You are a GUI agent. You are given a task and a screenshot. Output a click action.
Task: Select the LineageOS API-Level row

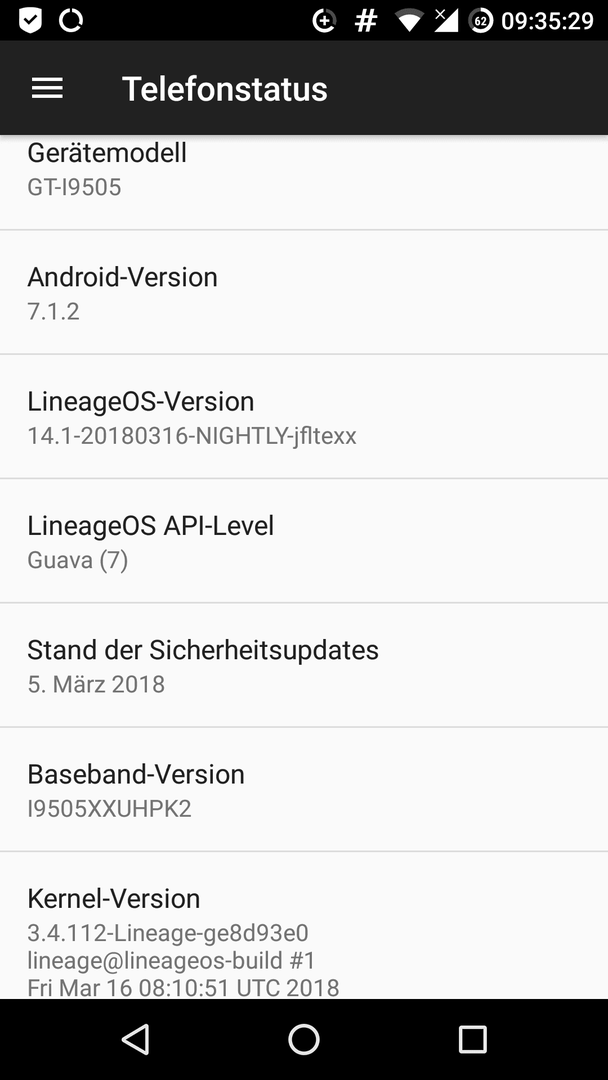[304, 541]
